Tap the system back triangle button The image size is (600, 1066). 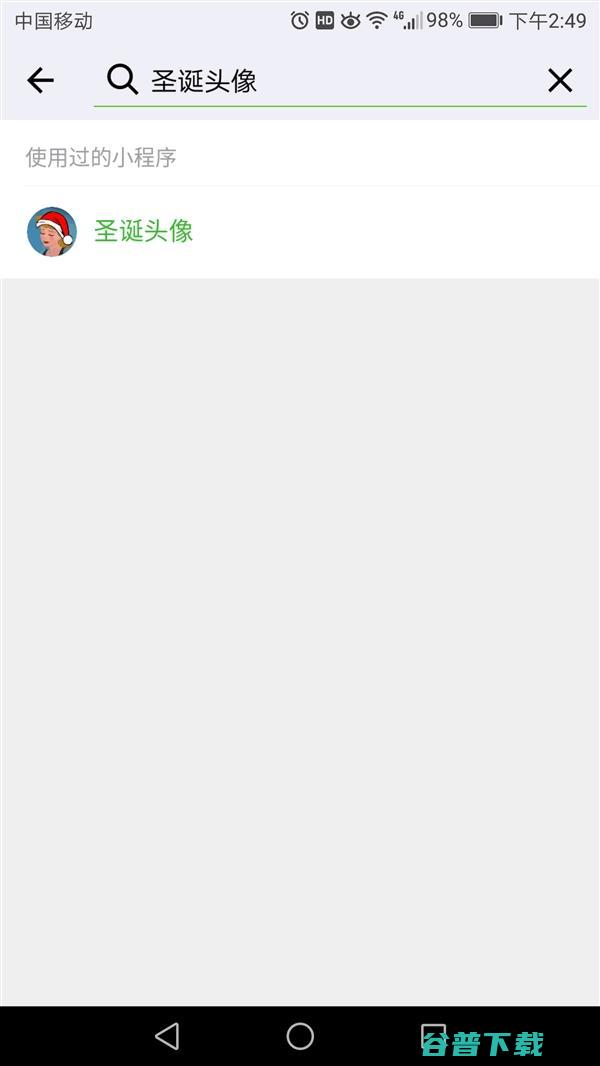(167, 1036)
